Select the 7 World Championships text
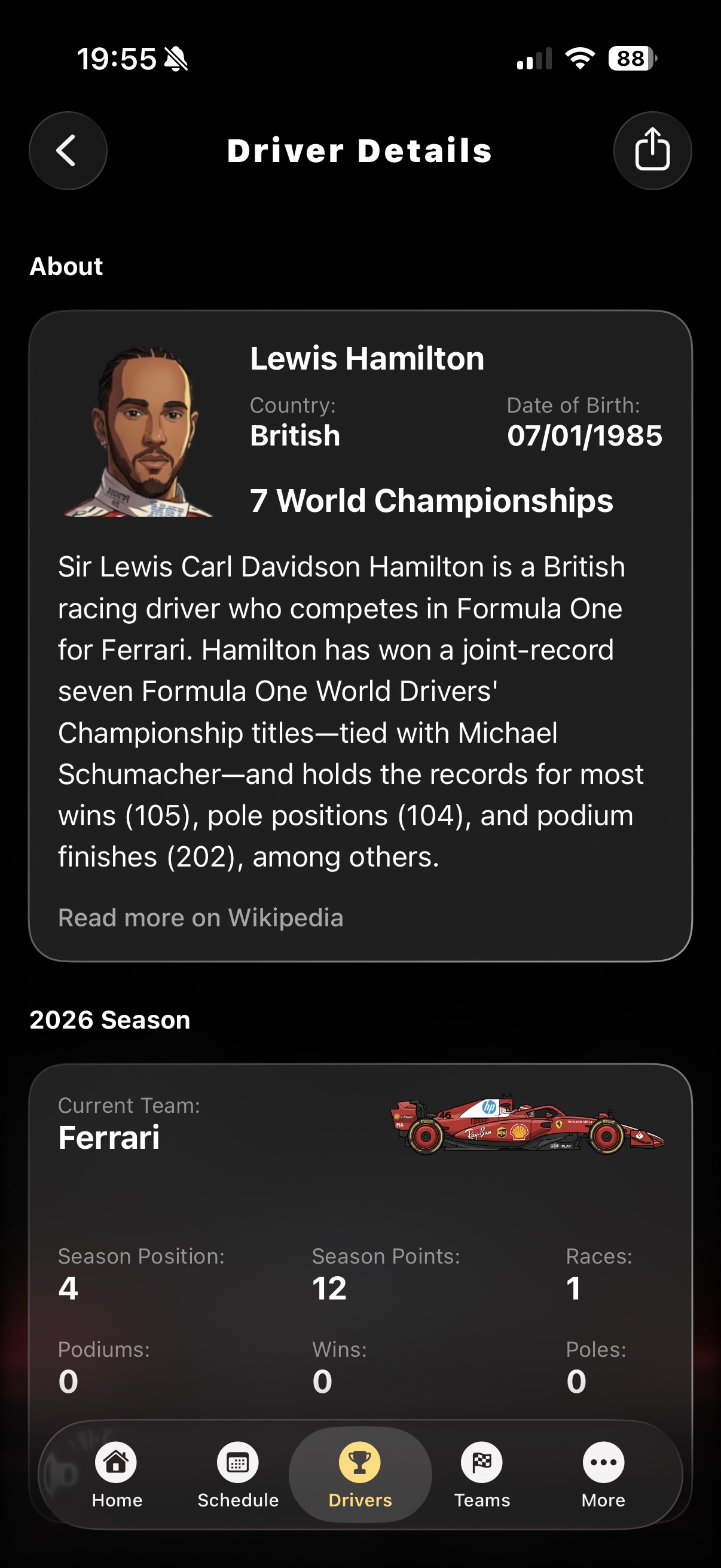721x1568 pixels. (432, 502)
